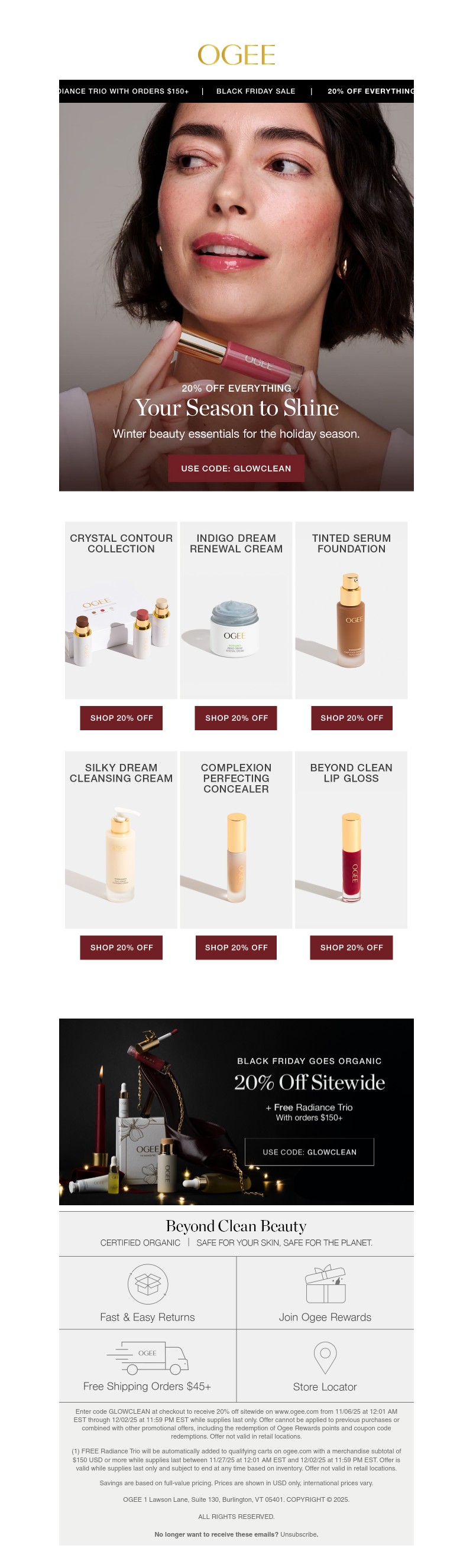Open Join Ogee Rewards
The image size is (473, 1568).
click(x=325, y=1293)
